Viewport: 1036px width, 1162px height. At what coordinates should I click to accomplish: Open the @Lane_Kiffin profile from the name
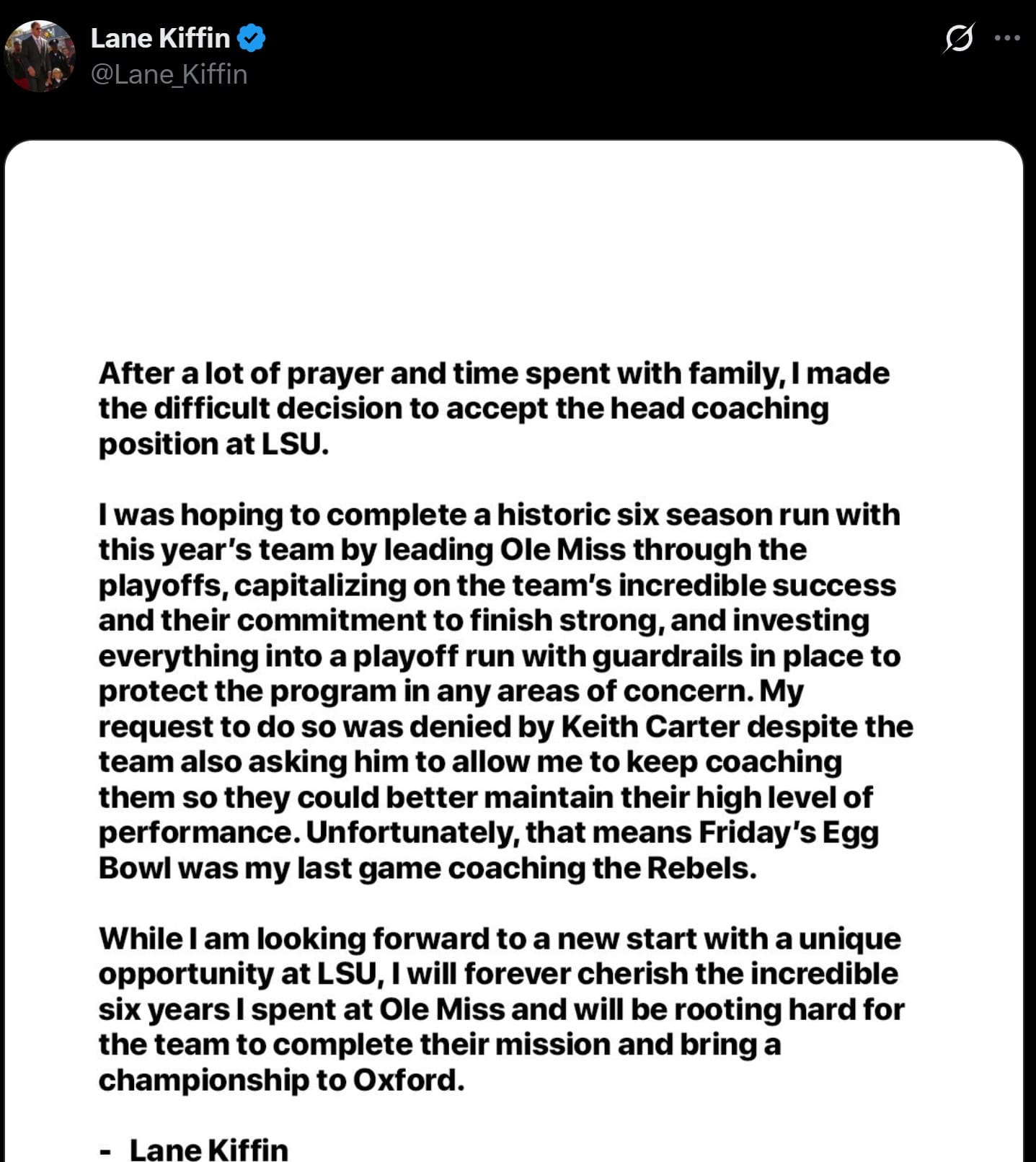pos(160,38)
